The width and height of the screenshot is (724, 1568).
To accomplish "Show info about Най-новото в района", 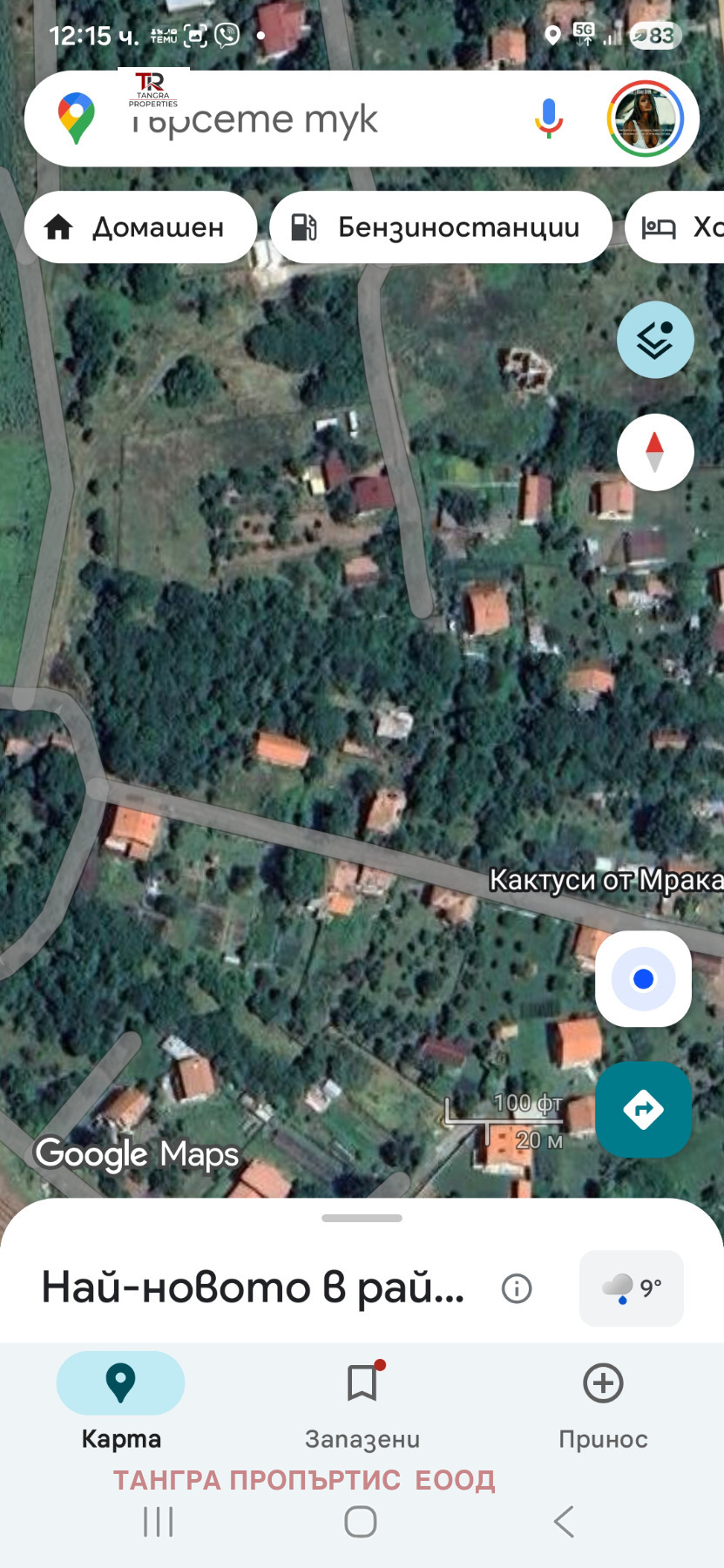I will click(x=517, y=1288).
